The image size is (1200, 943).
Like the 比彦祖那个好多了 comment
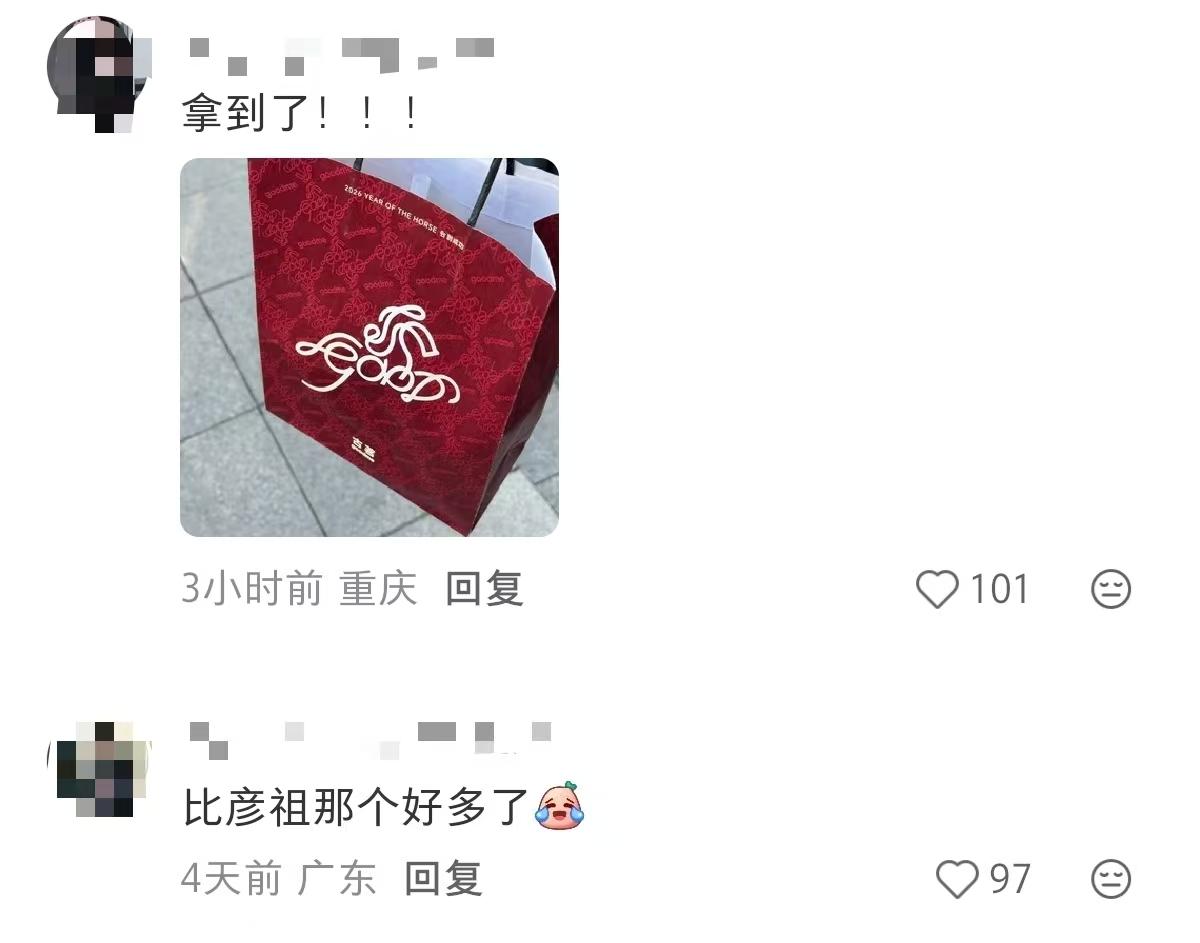point(957,879)
